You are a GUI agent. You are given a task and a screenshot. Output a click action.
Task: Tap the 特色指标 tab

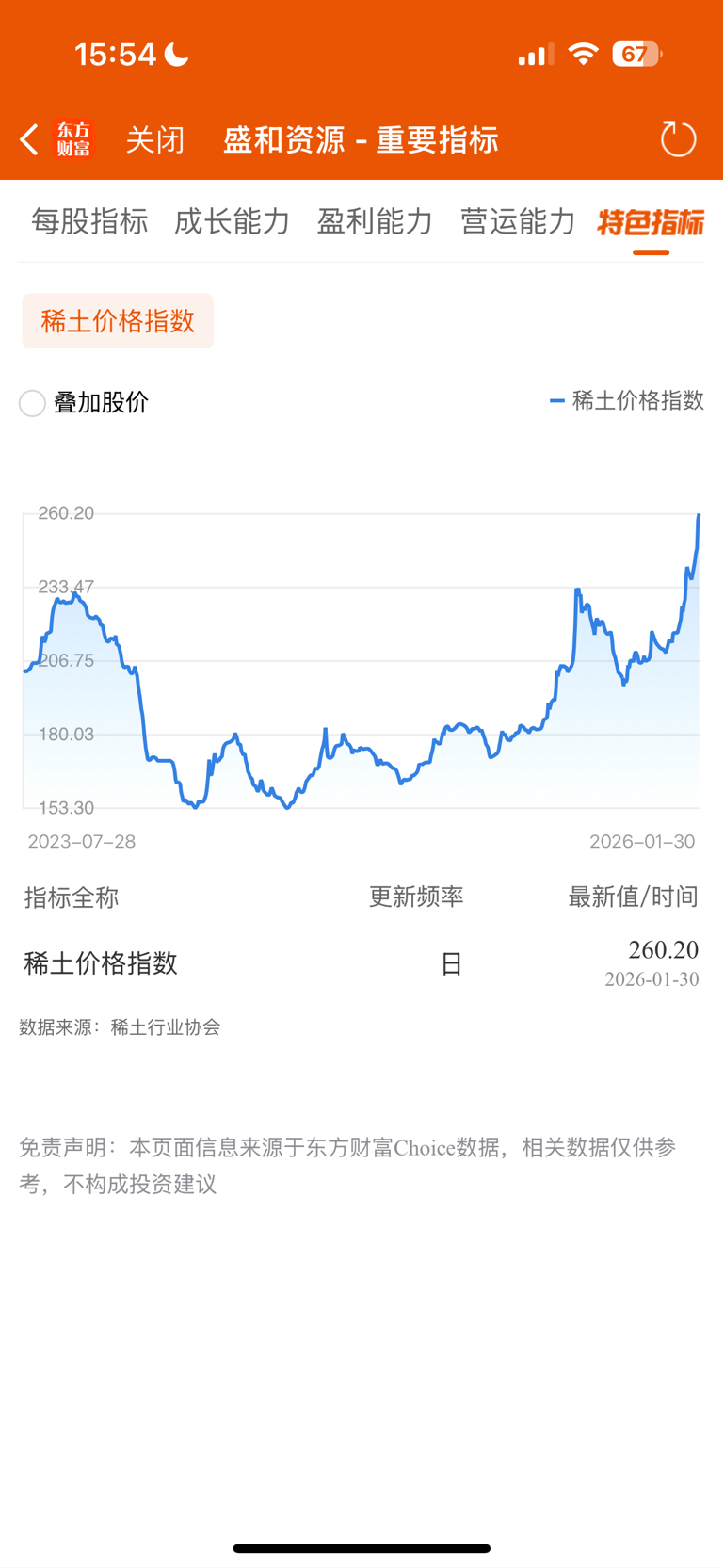651,223
